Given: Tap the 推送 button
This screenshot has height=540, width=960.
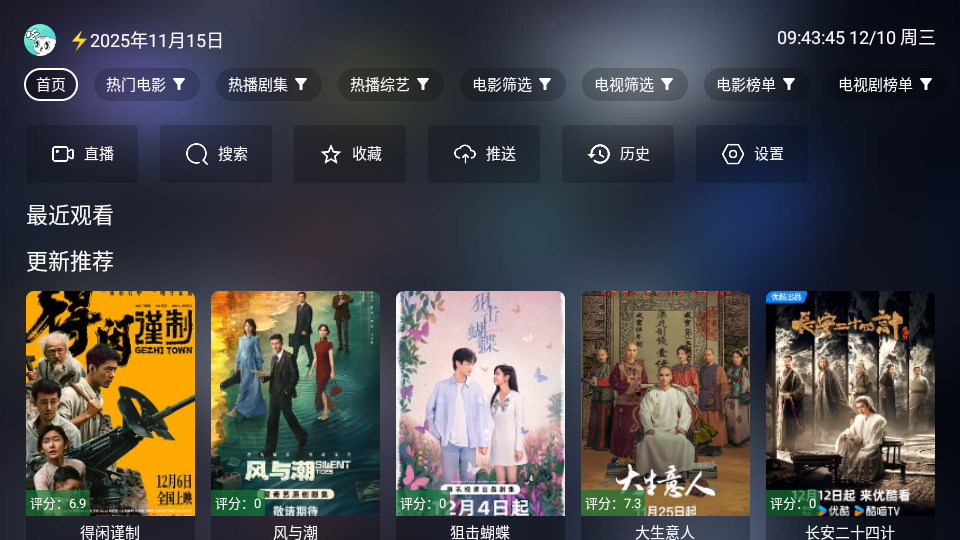Looking at the screenshot, I should click(x=484, y=154).
